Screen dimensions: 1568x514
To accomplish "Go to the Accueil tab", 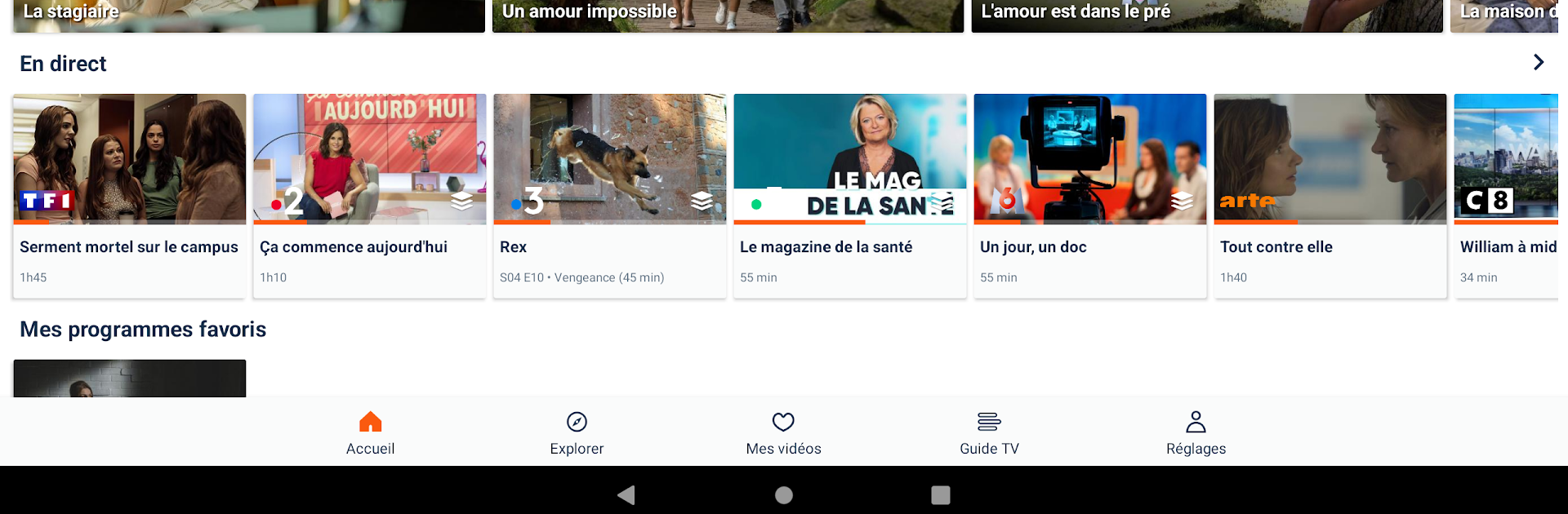I will [370, 432].
